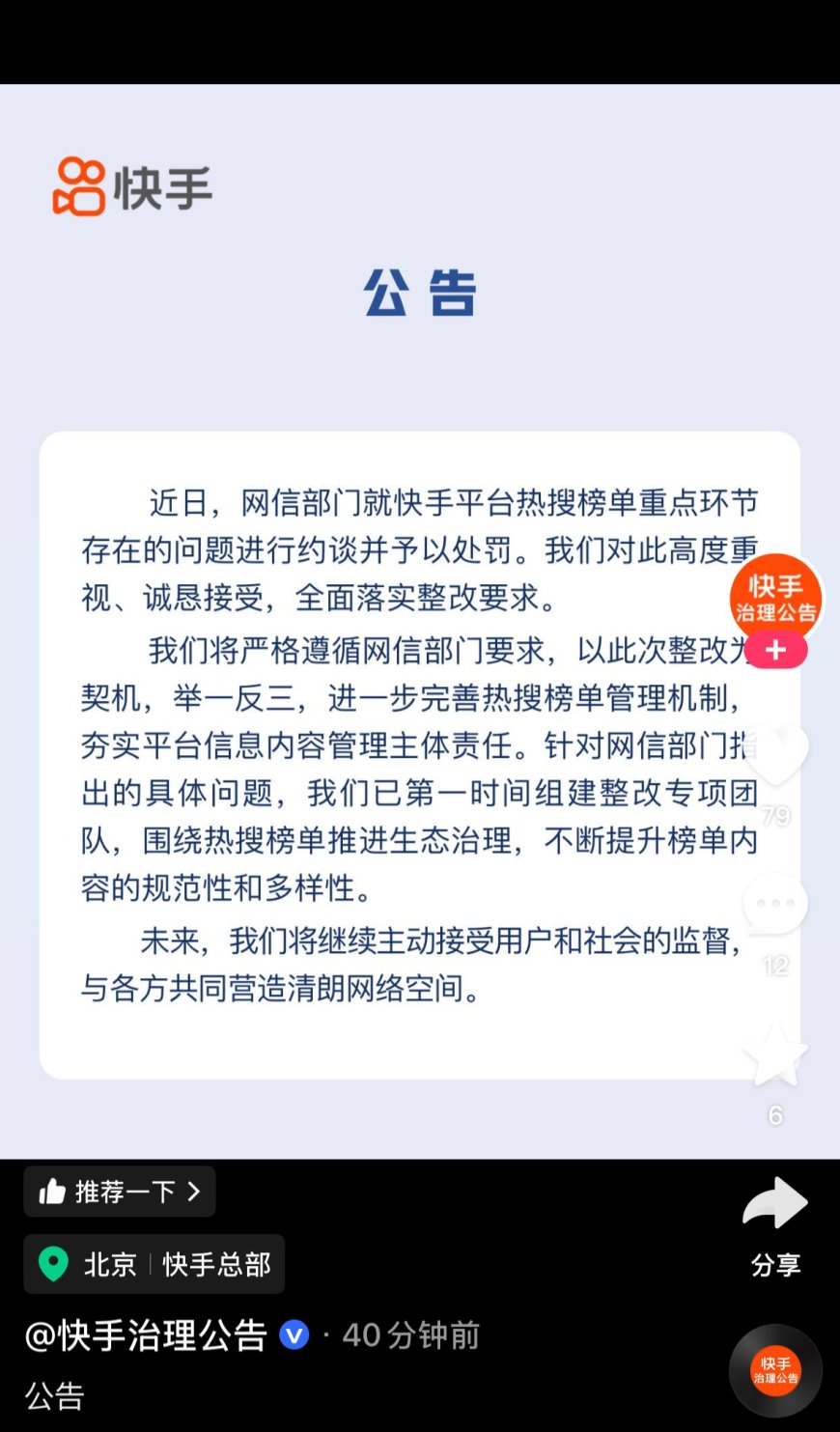Like this announcement post
The width and height of the screenshot is (840, 1432).
pos(775,755)
